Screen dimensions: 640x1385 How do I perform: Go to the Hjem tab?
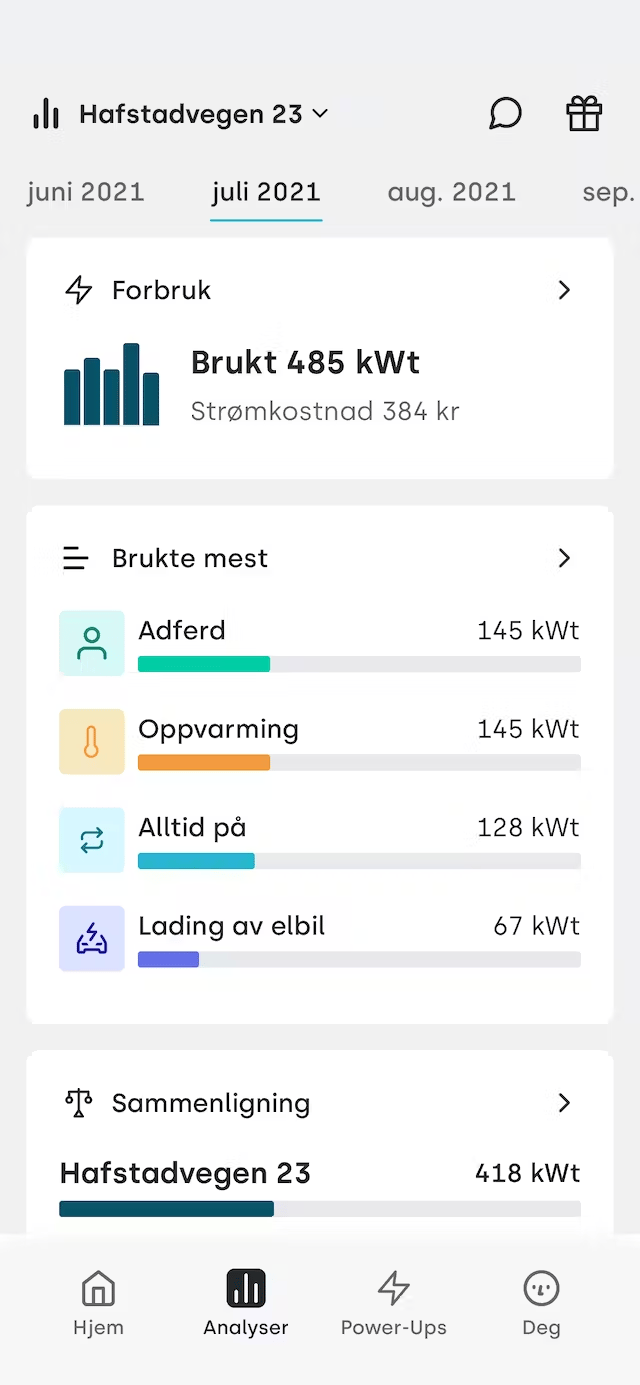coord(98,1302)
